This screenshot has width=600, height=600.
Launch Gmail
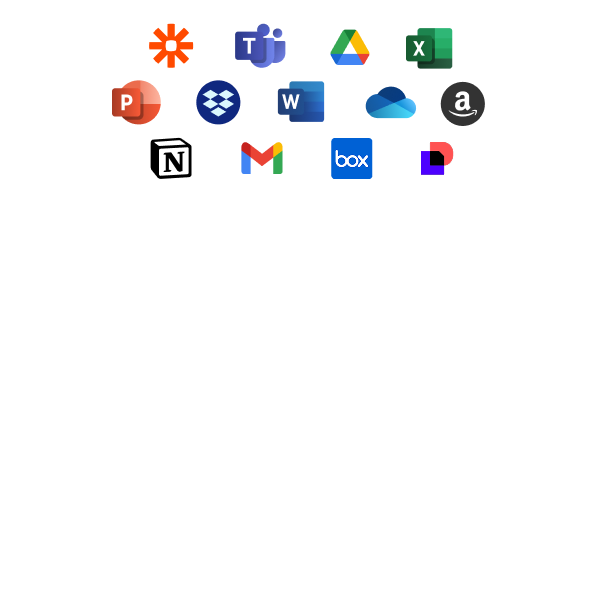262,158
